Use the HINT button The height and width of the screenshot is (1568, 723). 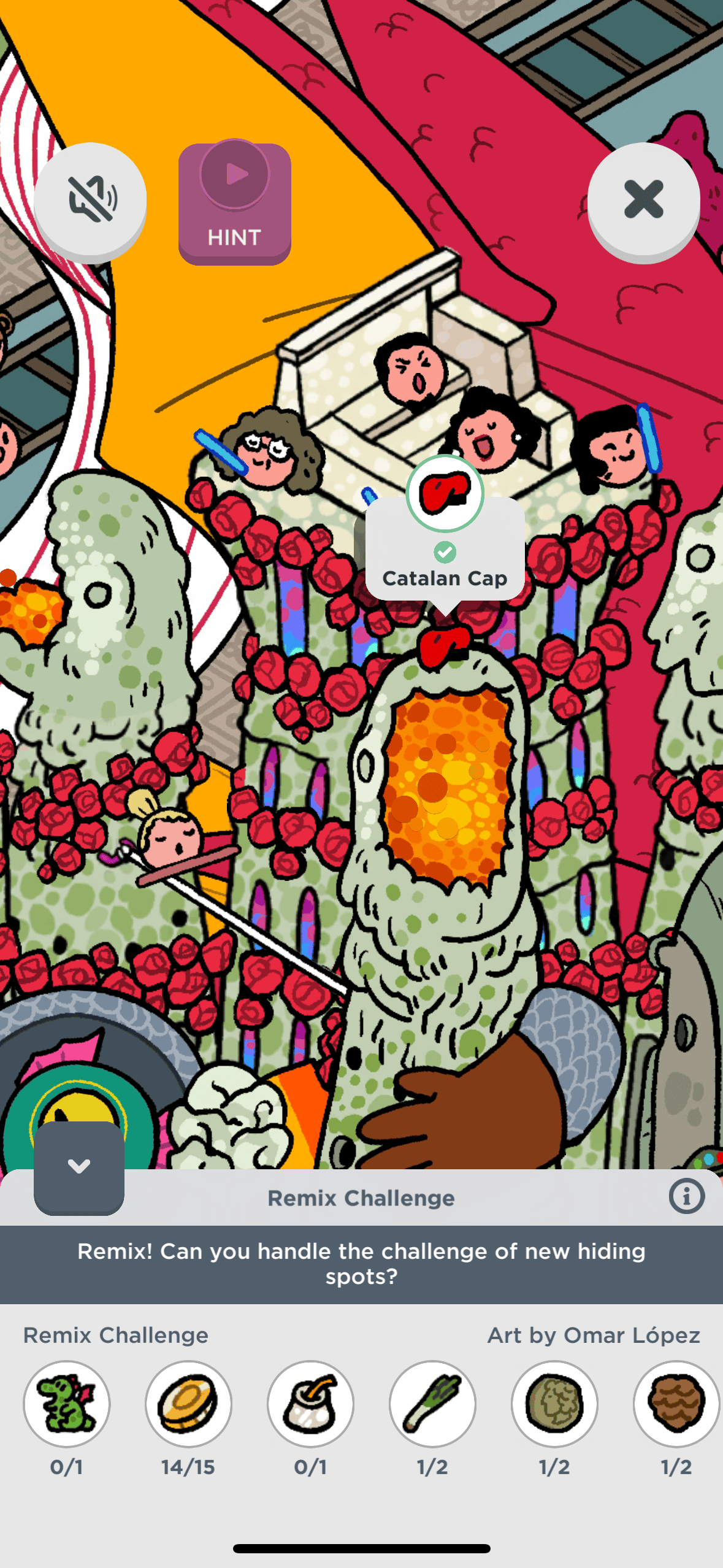point(234,204)
